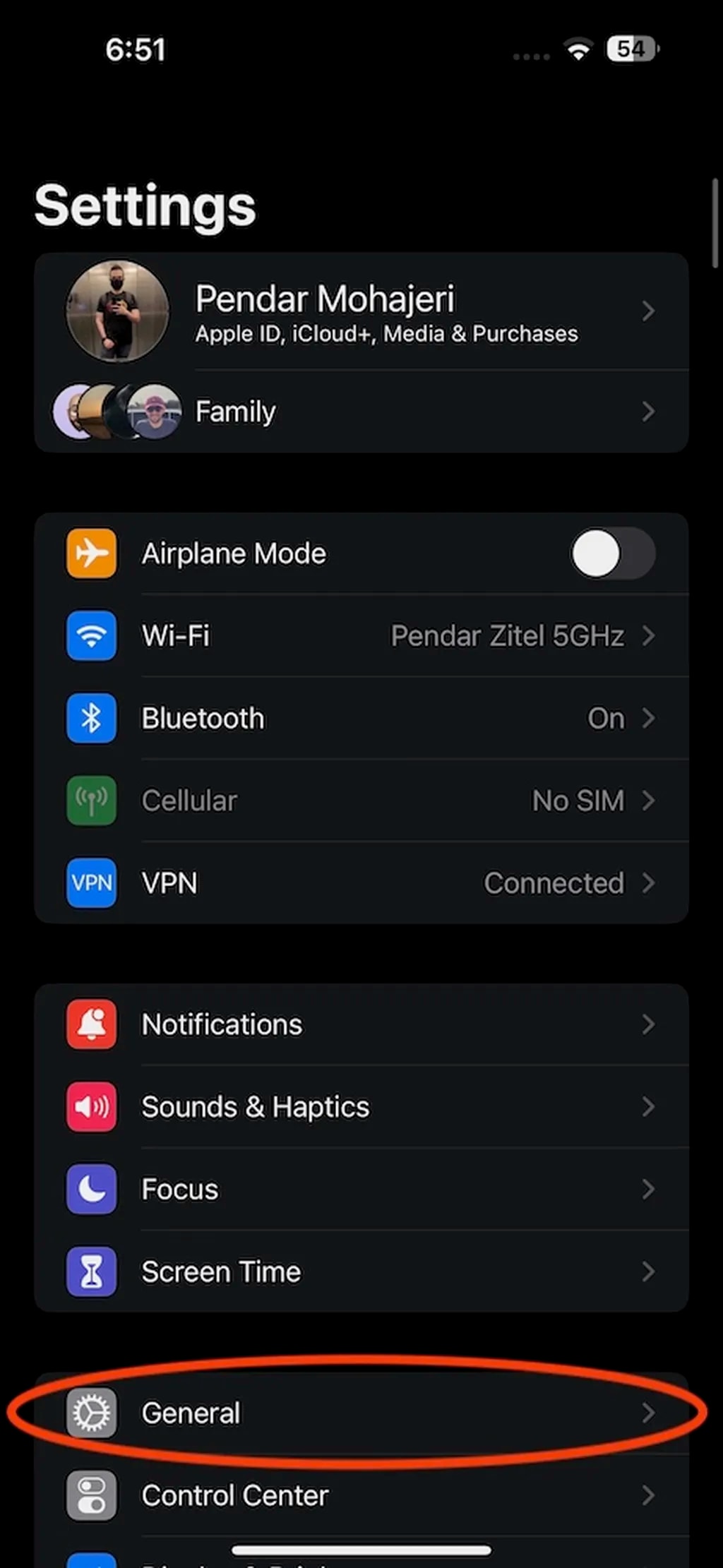
Task: Open VPN settings
Action: point(360,883)
